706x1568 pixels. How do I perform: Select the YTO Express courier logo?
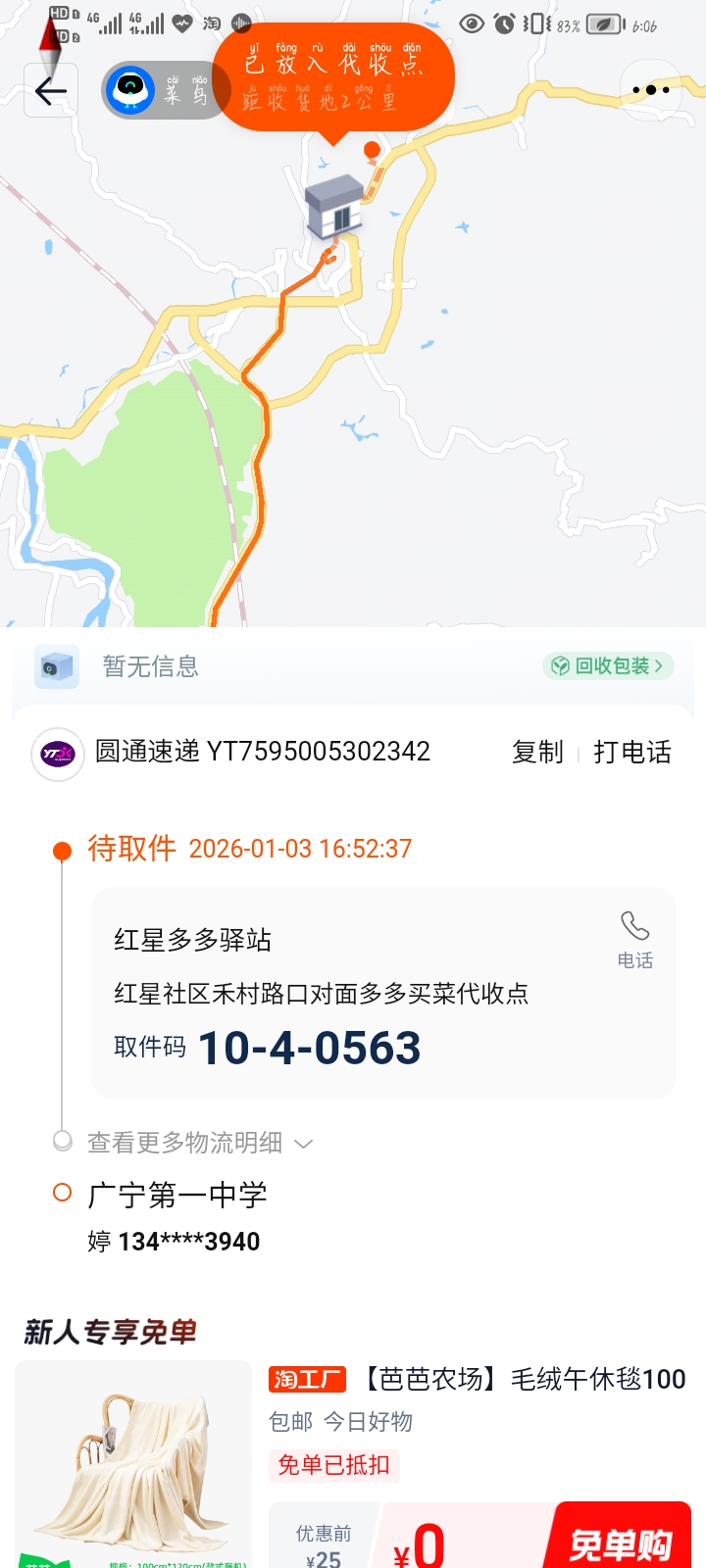57,752
